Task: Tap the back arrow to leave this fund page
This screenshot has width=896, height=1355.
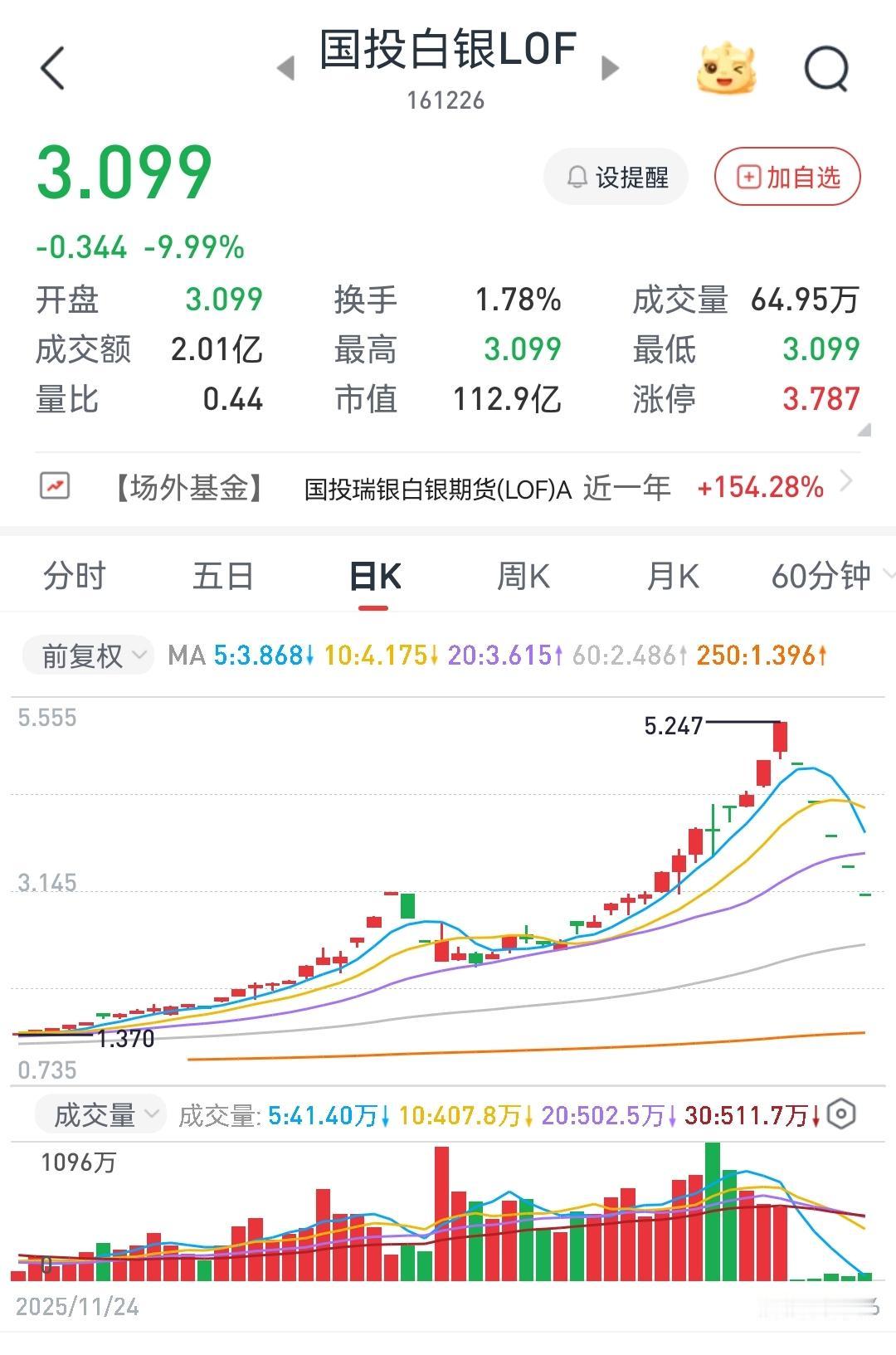Action: [x=53, y=69]
